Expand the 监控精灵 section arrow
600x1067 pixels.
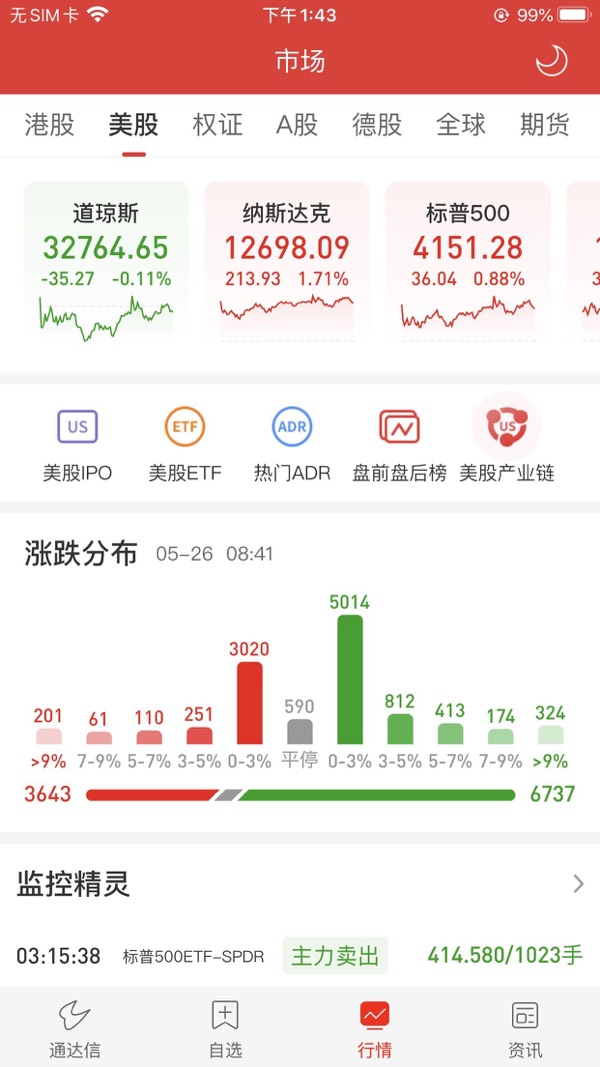(x=578, y=884)
